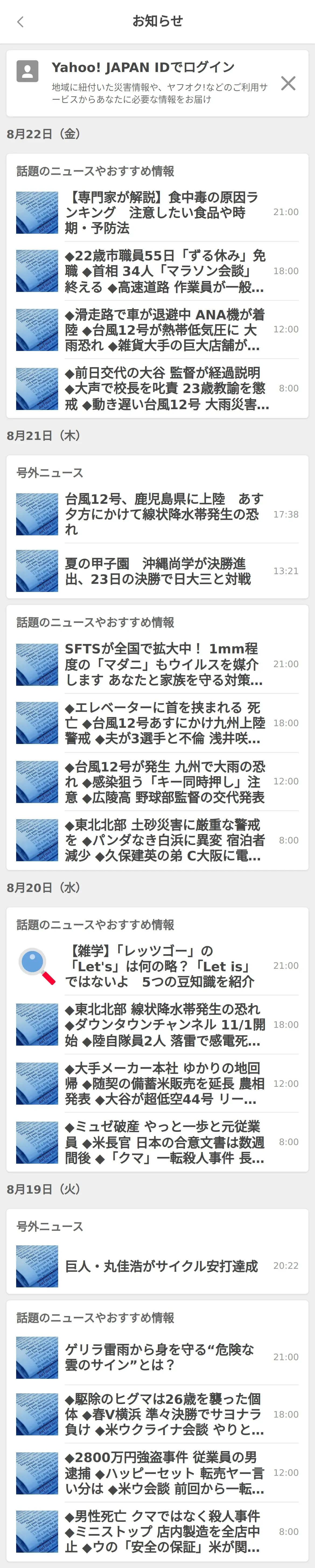This screenshot has width=315, height=1568.
Task: Dismiss the Yahoo! JAPAN ID login banner
Action: (x=288, y=83)
